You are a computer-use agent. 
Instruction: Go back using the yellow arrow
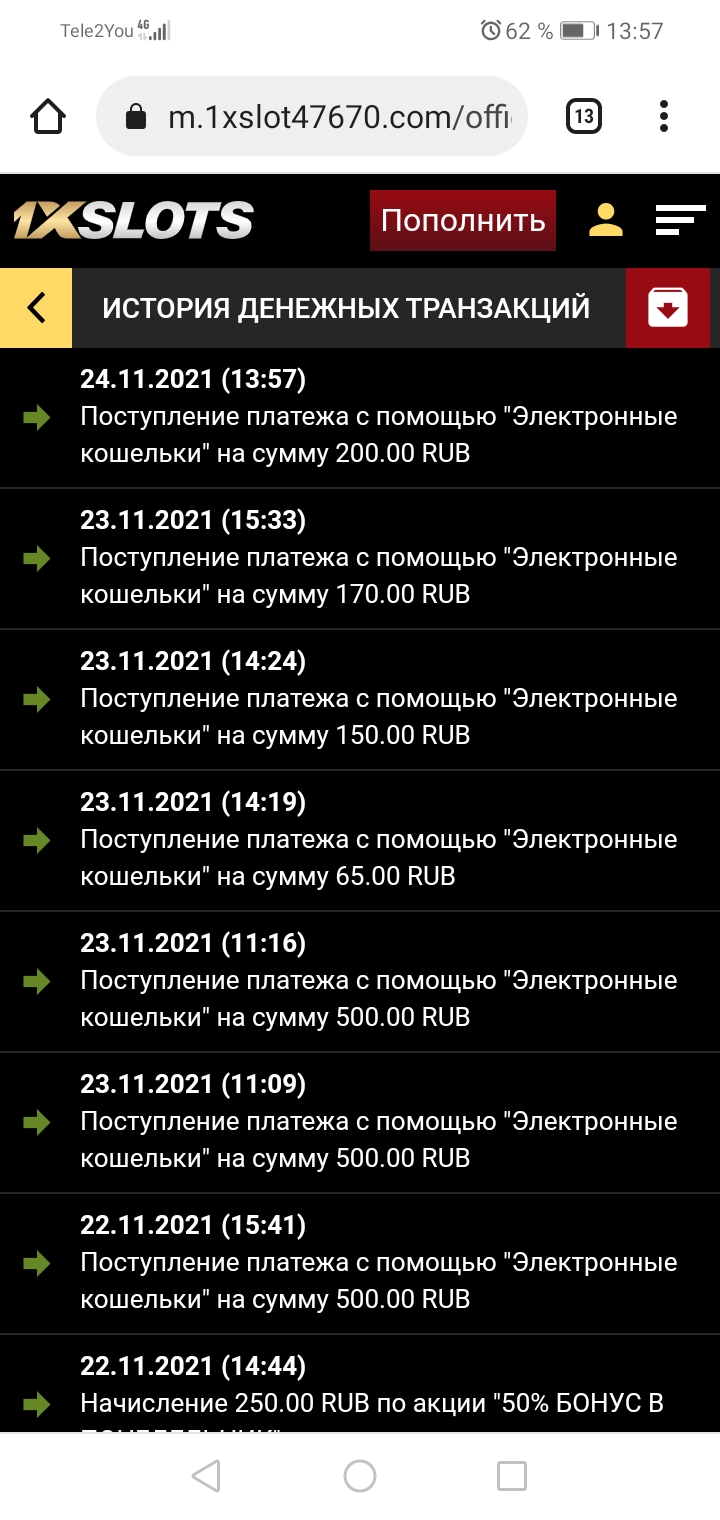pyautogui.click(x=36, y=308)
